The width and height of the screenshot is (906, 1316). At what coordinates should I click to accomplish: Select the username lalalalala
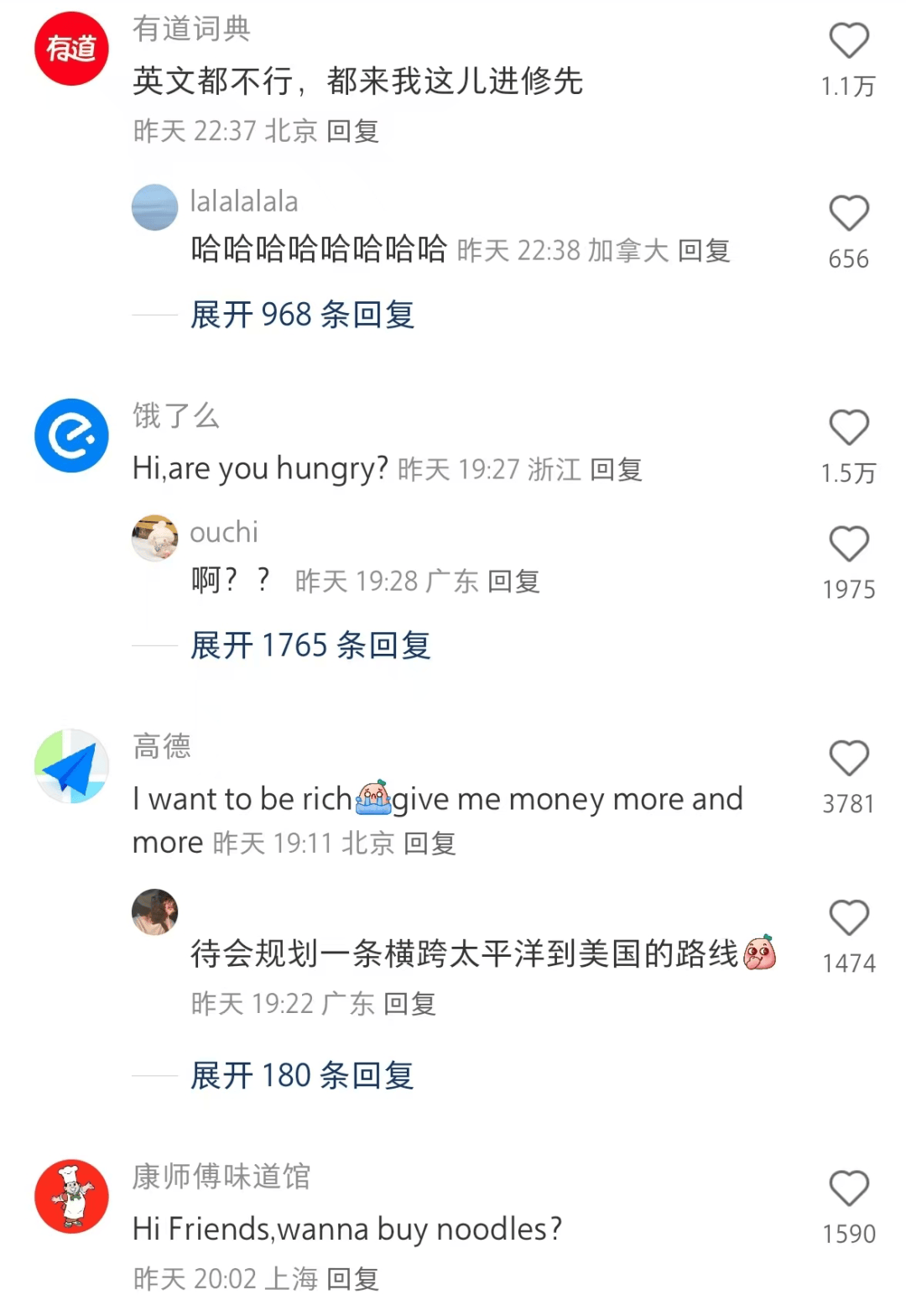pyautogui.click(x=244, y=201)
